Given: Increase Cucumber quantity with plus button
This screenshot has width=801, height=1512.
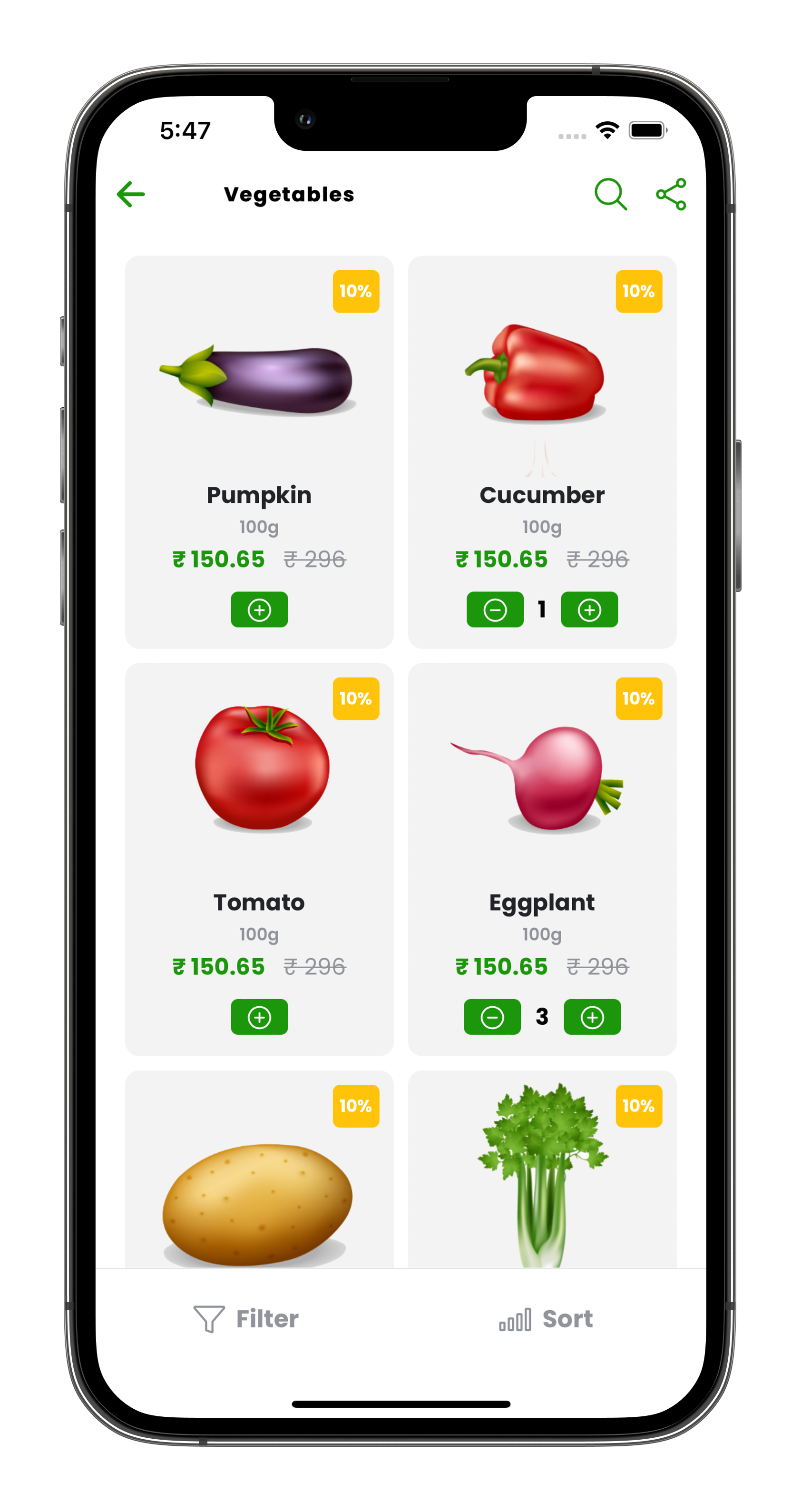Looking at the screenshot, I should tap(590, 609).
